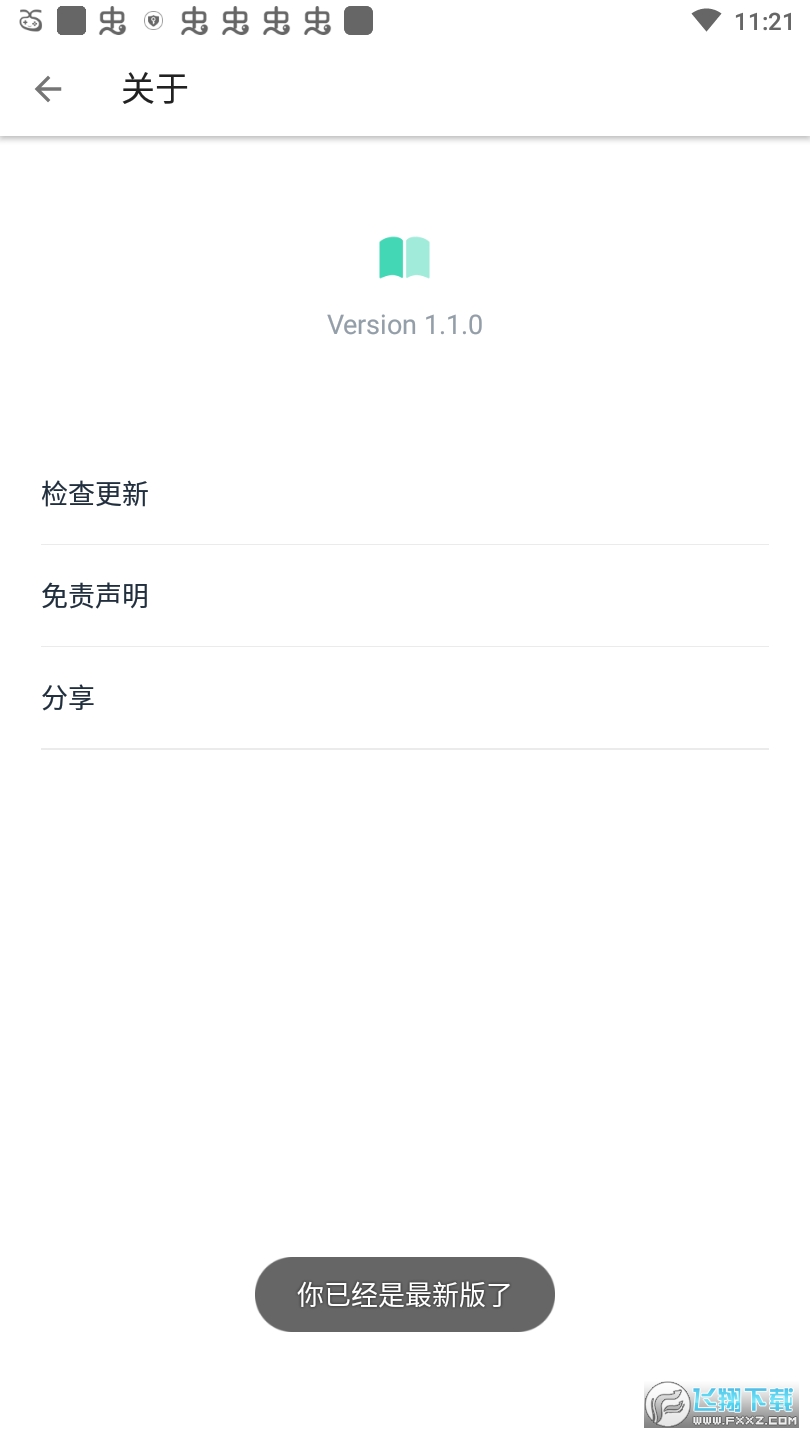Select the 检查更新 option
Viewport: 810px width, 1440px height.
tap(95, 495)
